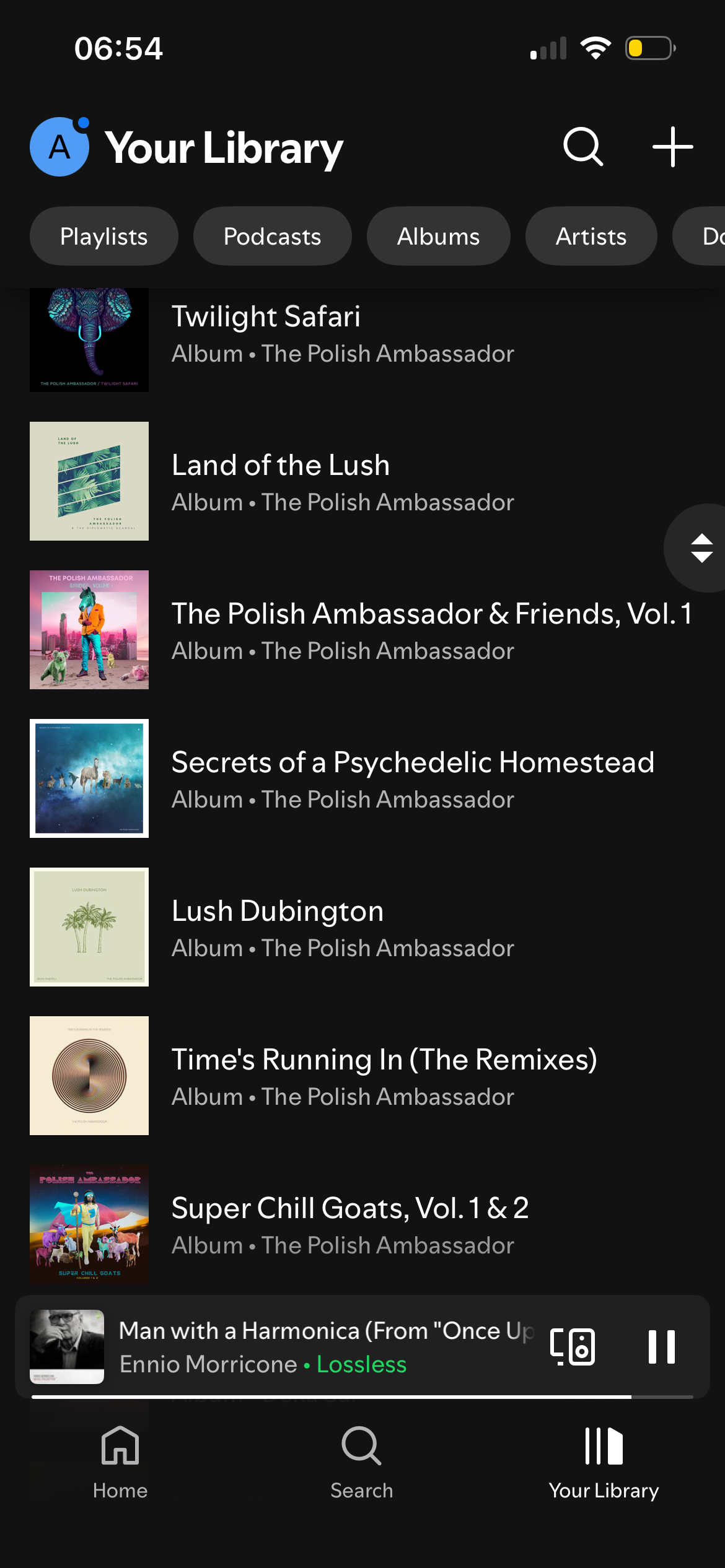Search within Your Library
This screenshot has height=1568, width=725.
tap(583, 147)
